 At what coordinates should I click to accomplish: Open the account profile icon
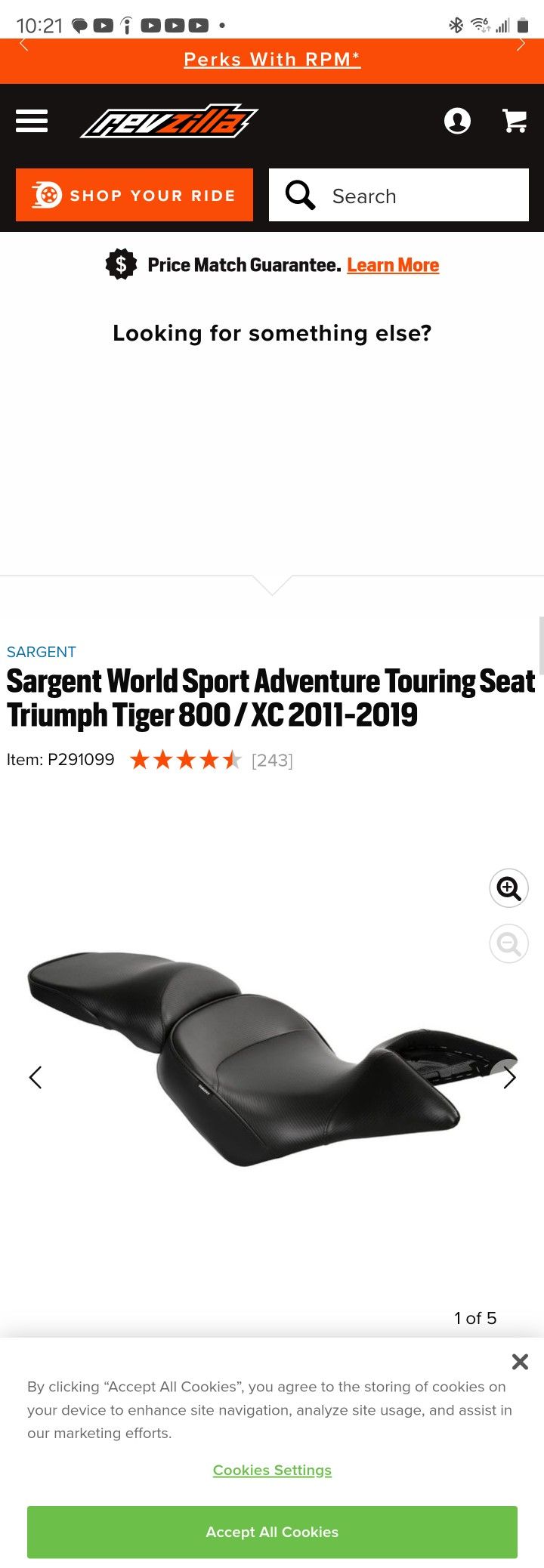[457, 121]
